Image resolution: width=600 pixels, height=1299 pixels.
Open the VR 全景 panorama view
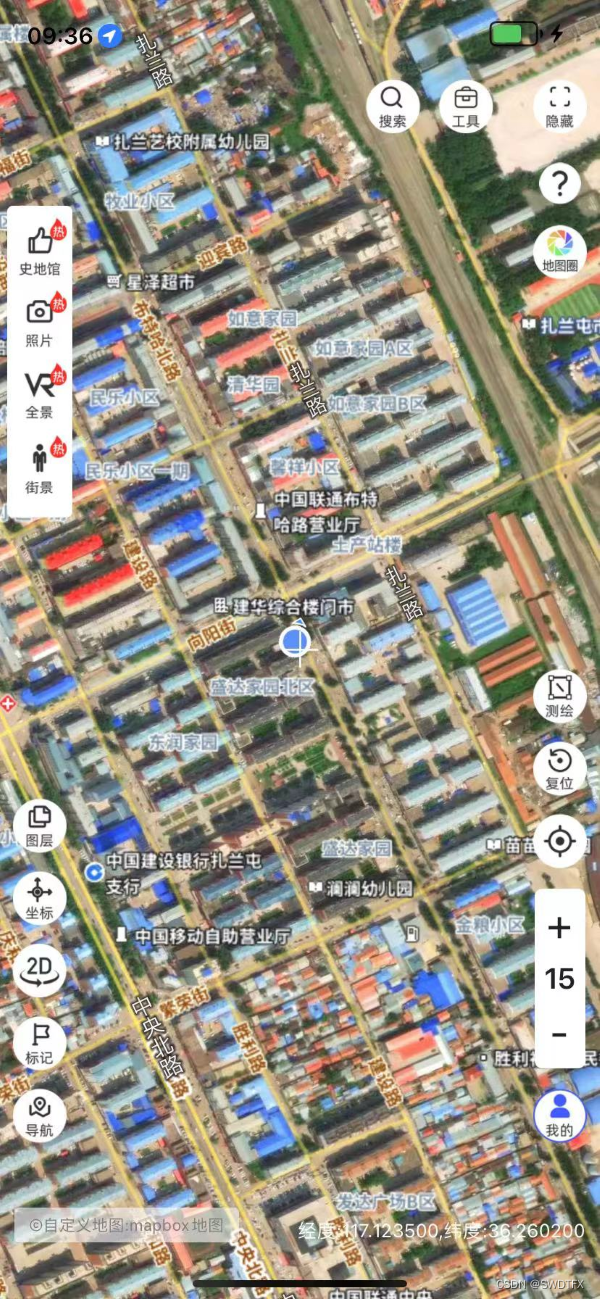40,394
